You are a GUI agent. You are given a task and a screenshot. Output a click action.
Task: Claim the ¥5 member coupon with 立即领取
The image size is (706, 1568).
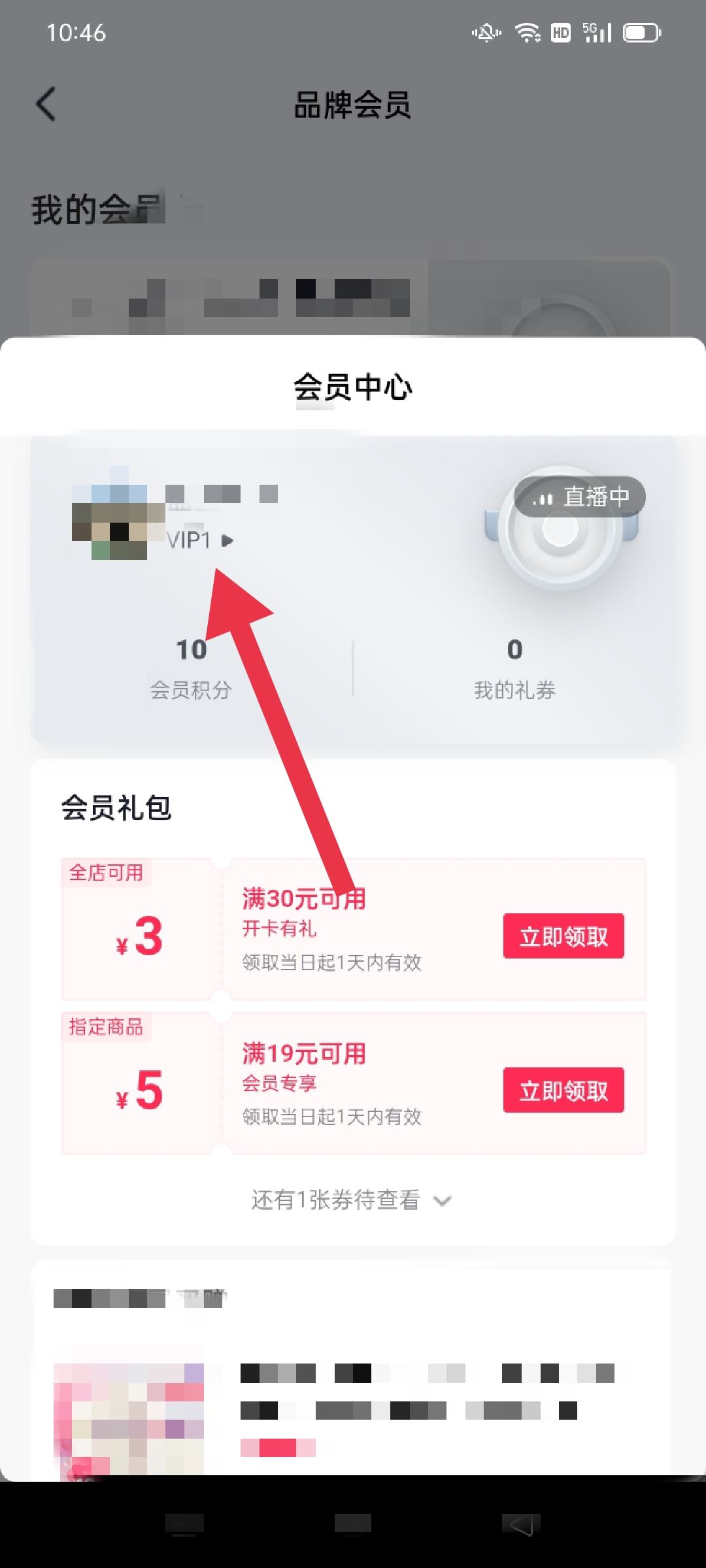(x=563, y=1090)
